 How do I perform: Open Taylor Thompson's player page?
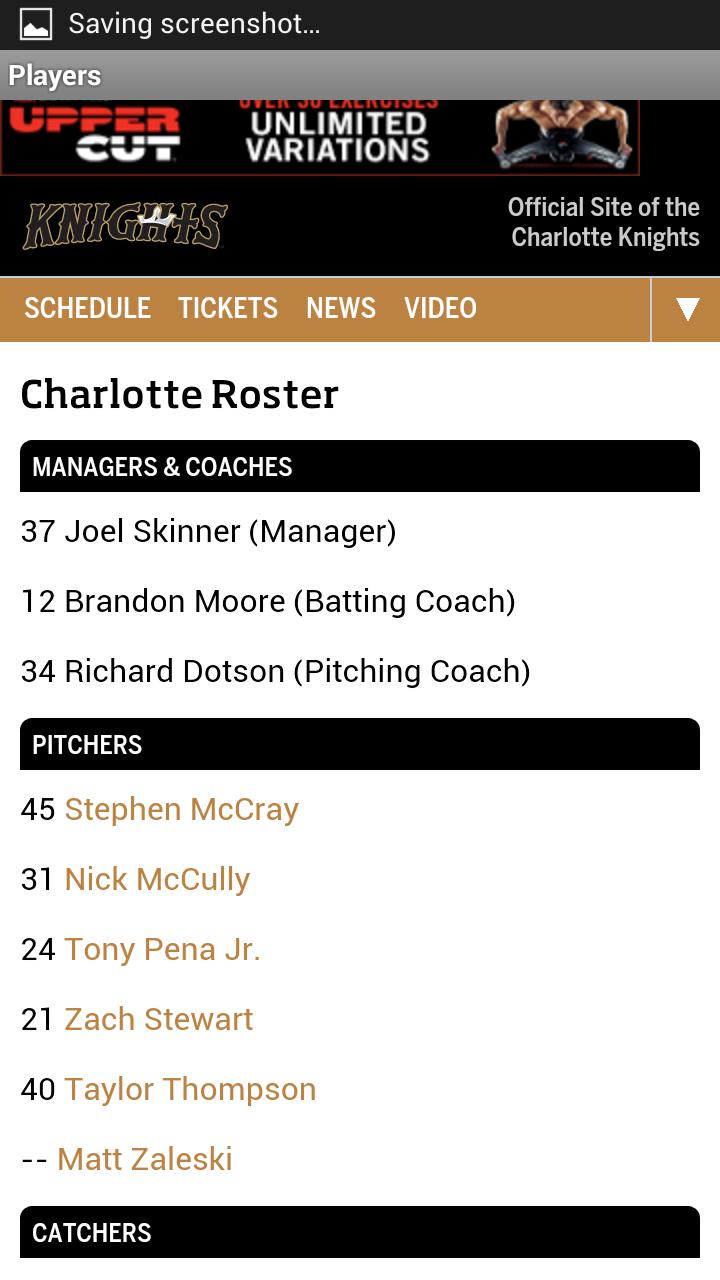pos(189,1089)
